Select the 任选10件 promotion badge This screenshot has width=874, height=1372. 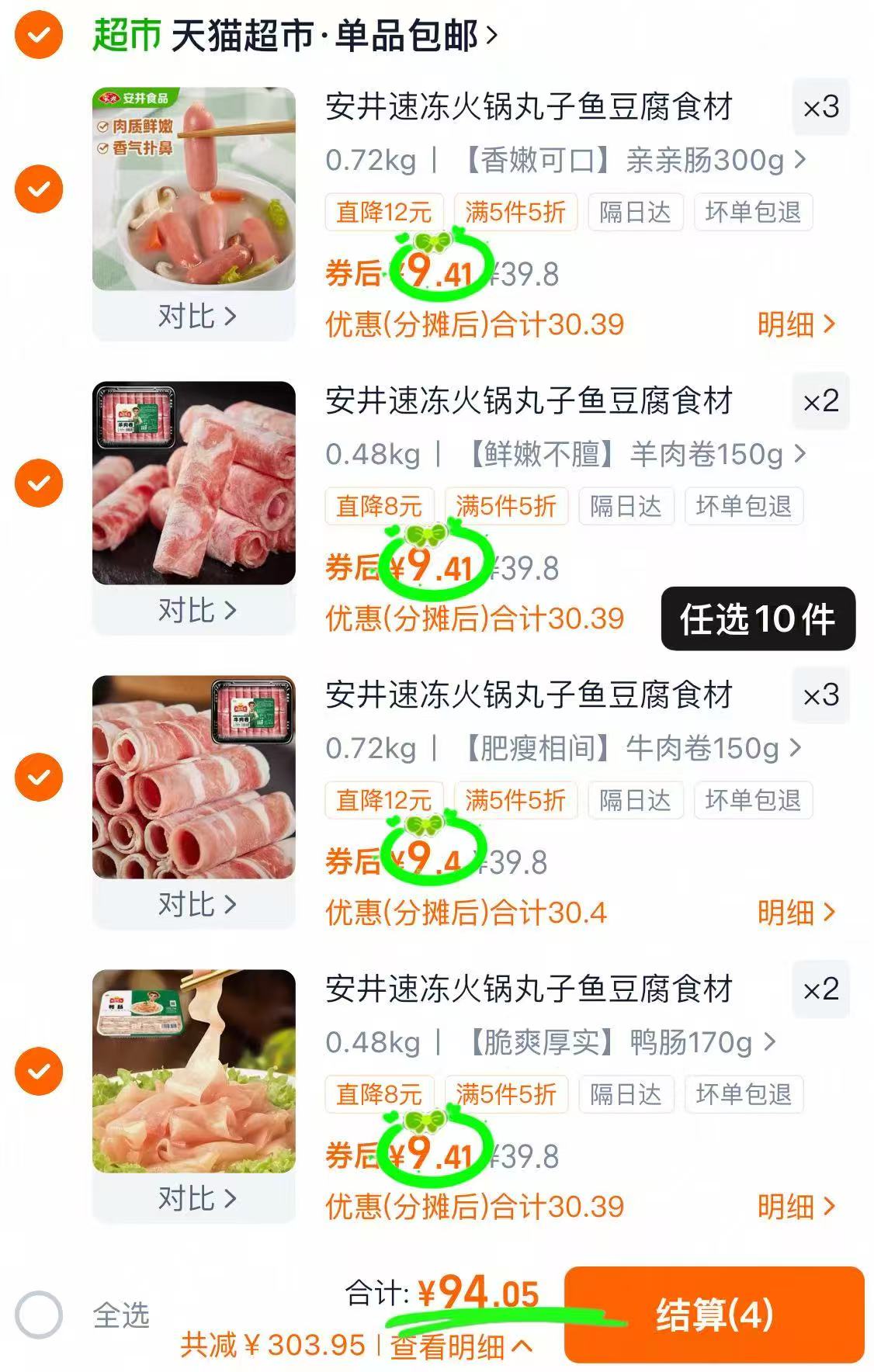point(758,619)
